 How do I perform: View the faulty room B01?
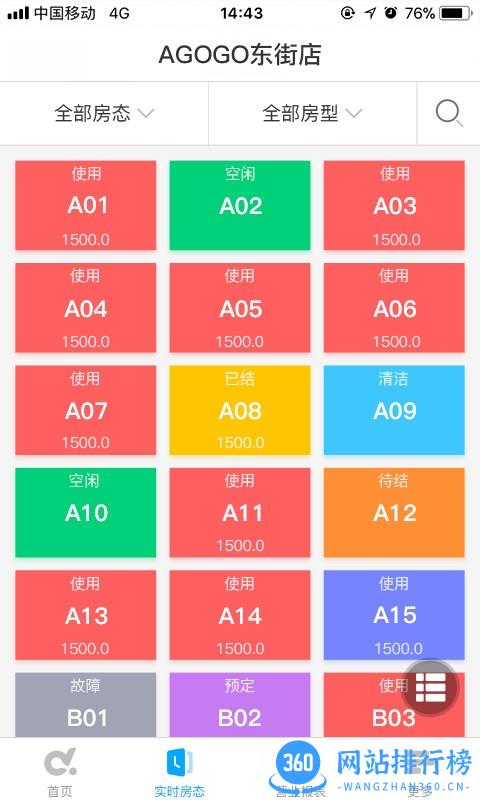pyautogui.click(x=86, y=705)
